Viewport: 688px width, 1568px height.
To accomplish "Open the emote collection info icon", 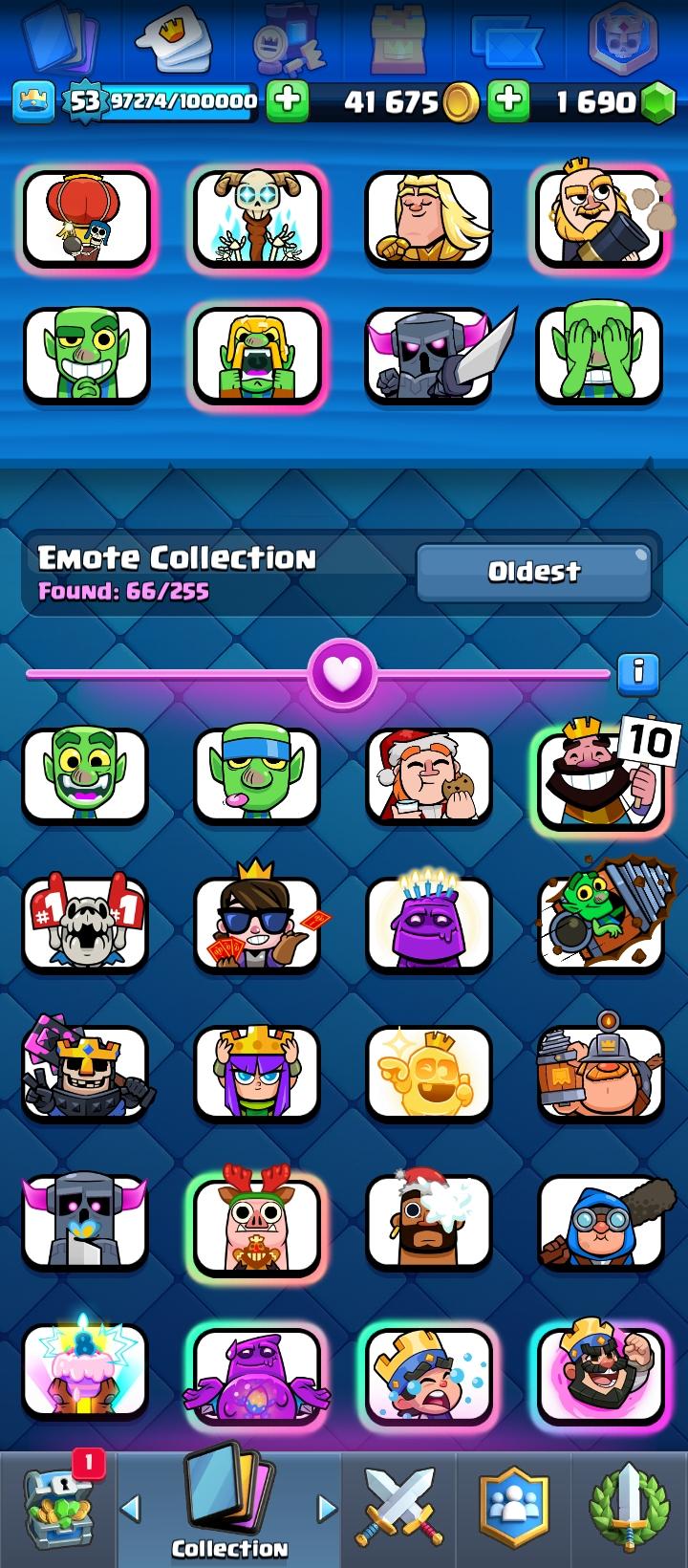I will click(638, 672).
